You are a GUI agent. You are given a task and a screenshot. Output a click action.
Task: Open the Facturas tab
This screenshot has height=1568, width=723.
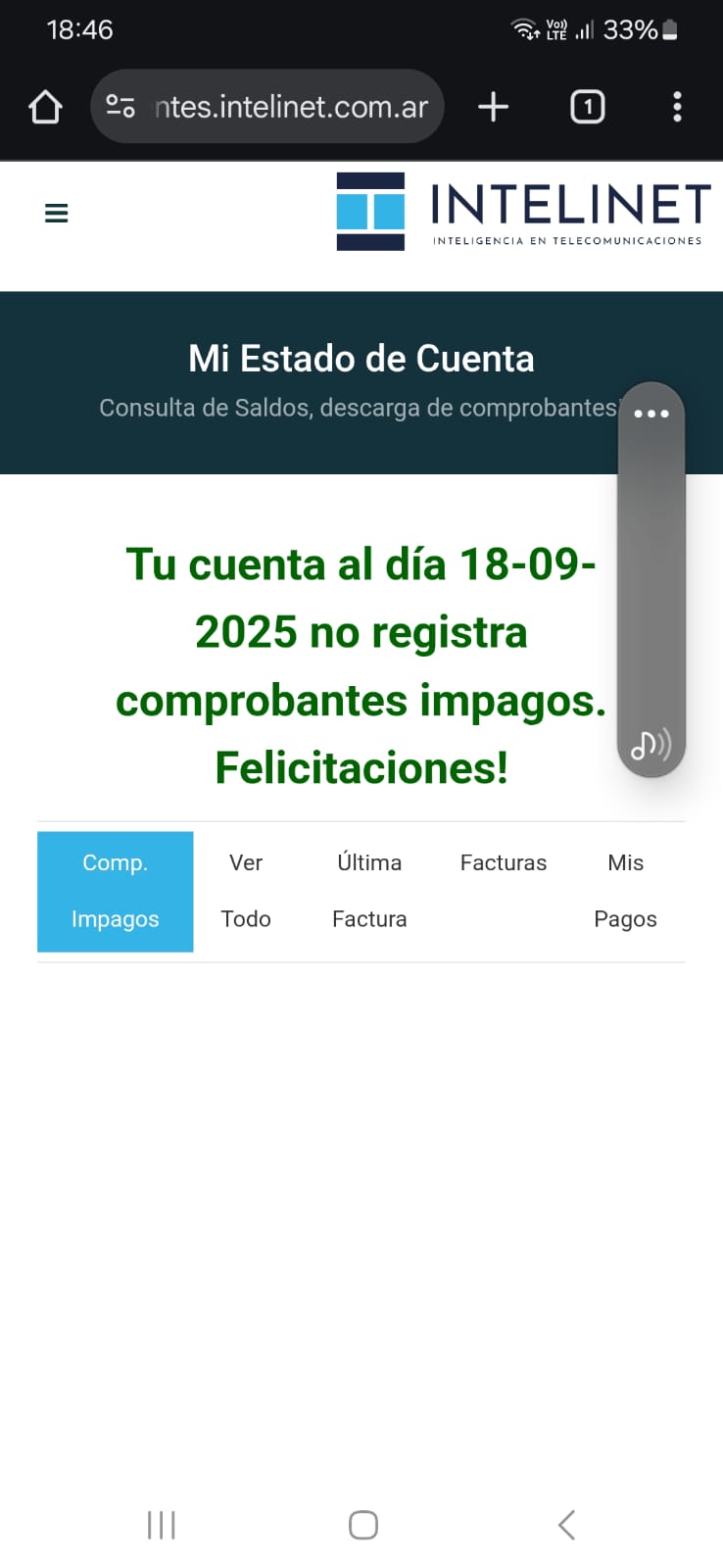(504, 863)
